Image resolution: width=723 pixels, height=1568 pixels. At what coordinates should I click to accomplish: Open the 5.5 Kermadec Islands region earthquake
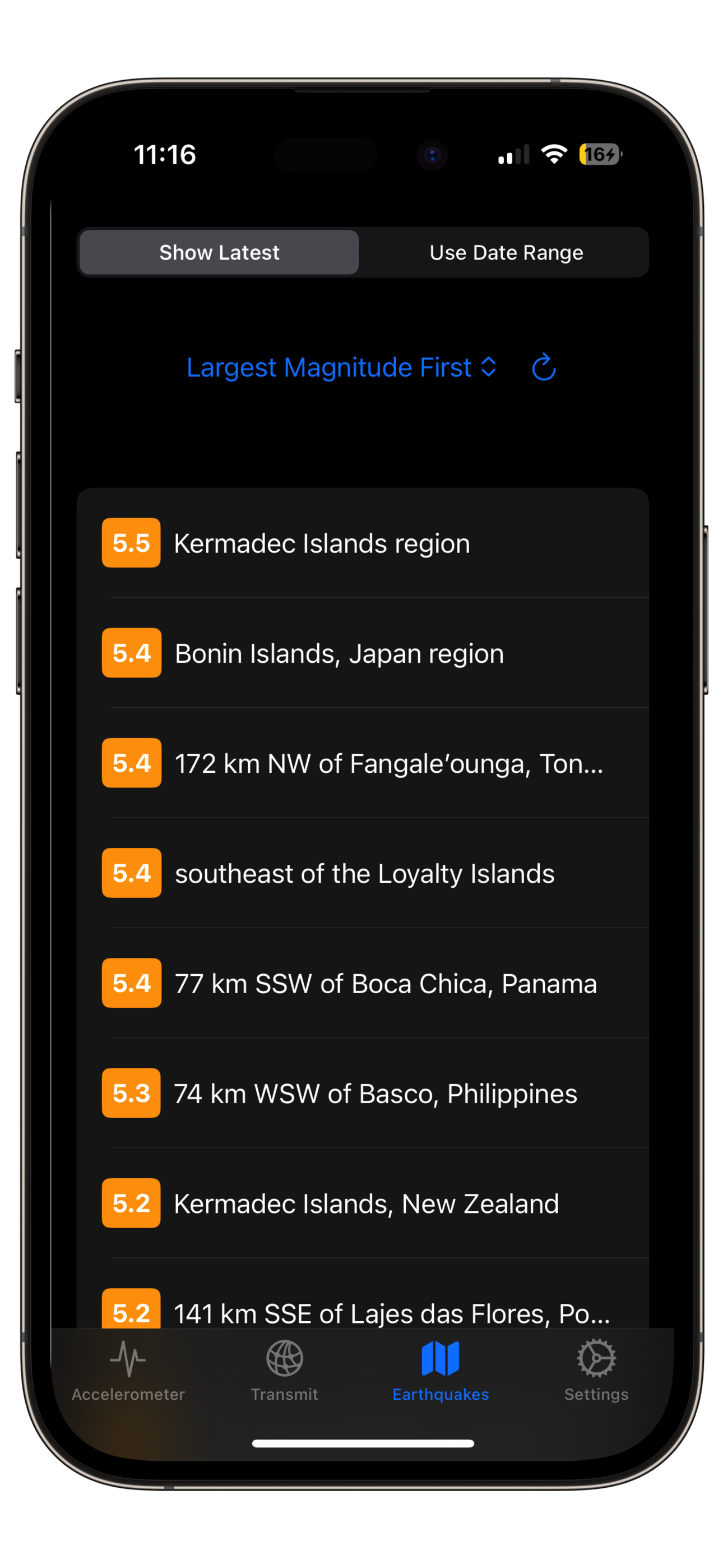click(363, 543)
